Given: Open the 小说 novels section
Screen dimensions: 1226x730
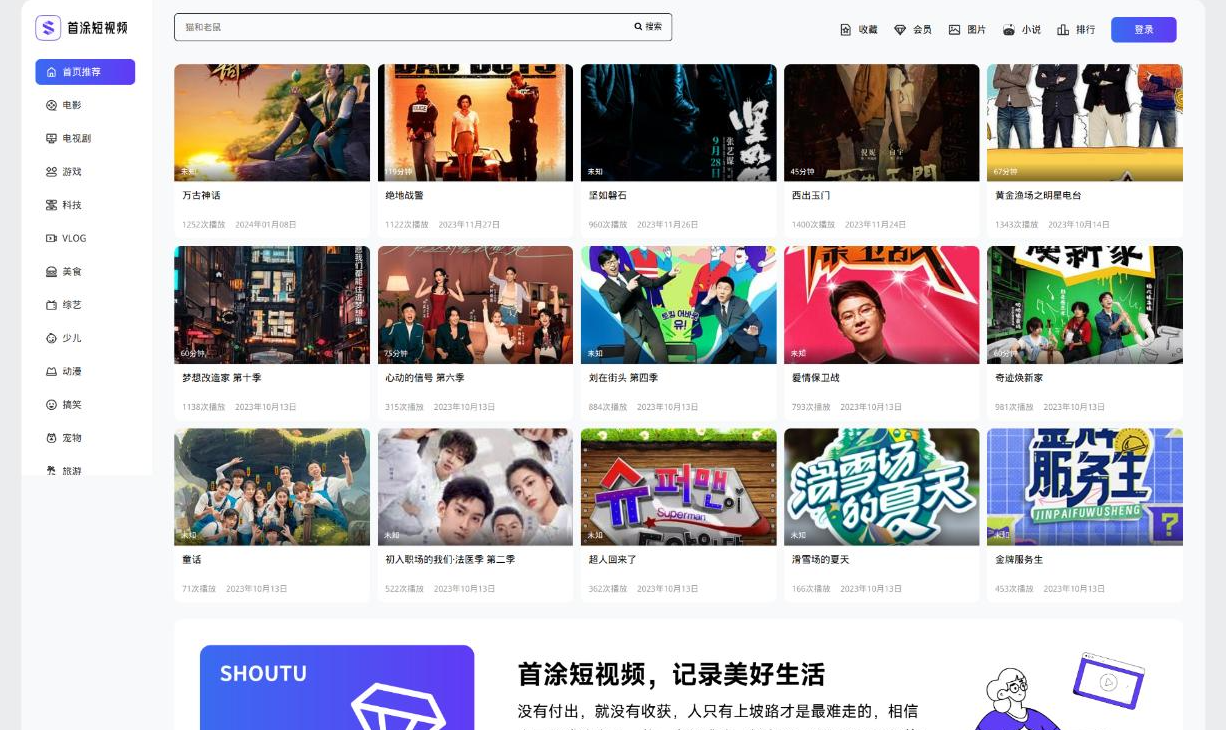Looking at the screenshot, I should click(1021, 30).
